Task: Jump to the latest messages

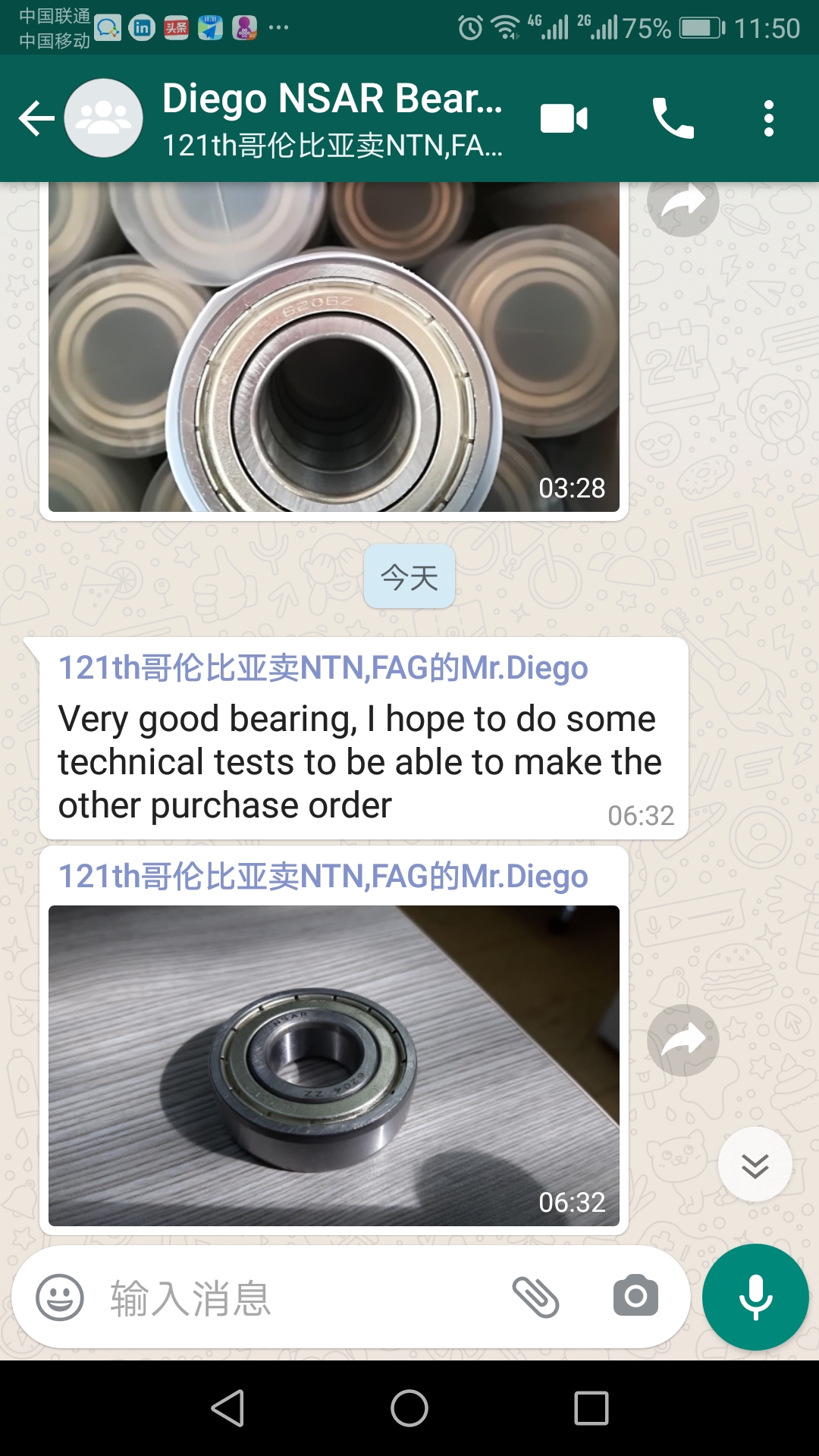Action: click(x=755, y=1164)
